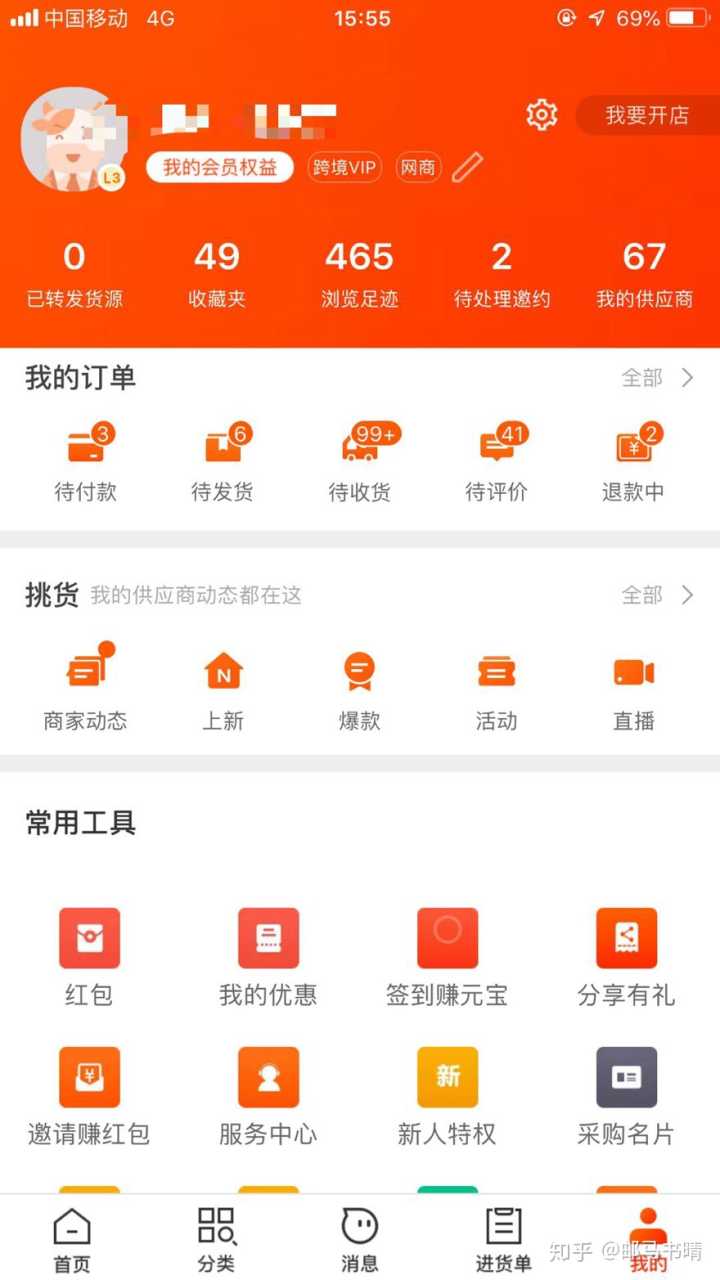Open 待付款 pending payment orders

click(x=86, y=462)
